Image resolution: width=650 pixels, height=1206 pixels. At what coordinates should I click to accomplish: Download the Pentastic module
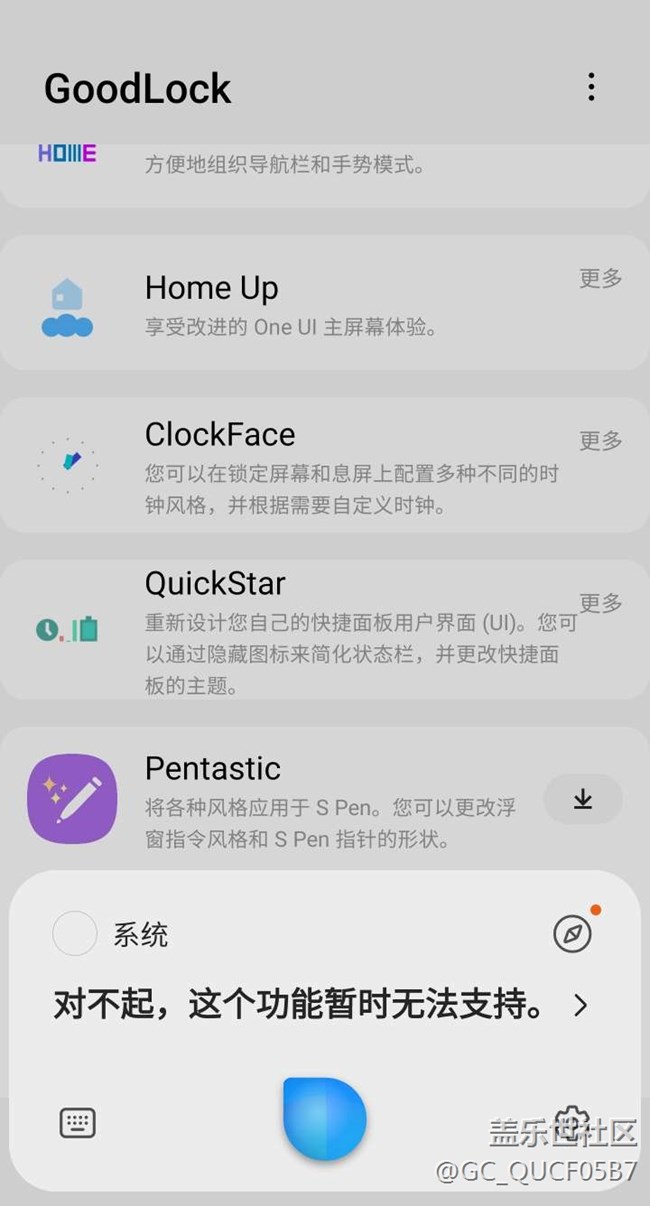pos(582,799)
